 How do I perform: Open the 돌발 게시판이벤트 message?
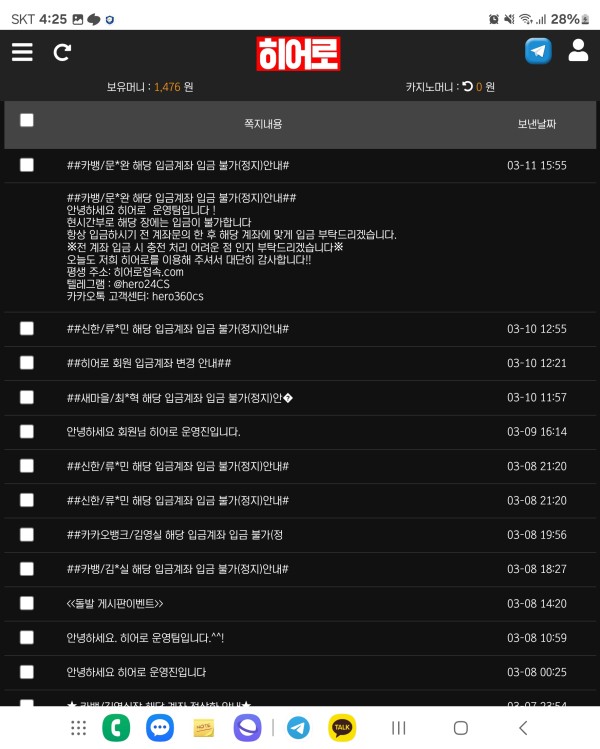115,604
